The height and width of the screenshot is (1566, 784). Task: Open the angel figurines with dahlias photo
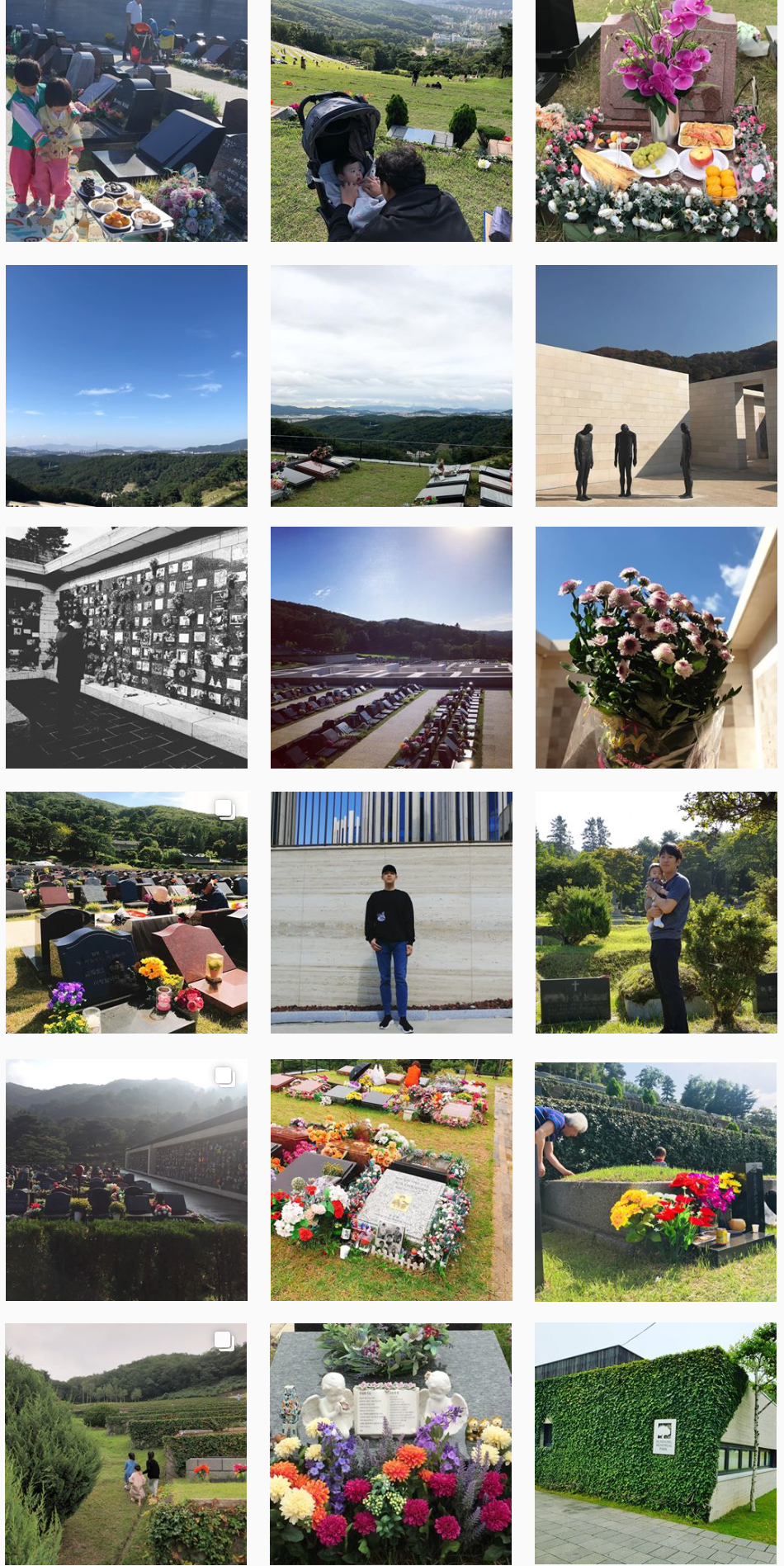(x=390, y=1445)
